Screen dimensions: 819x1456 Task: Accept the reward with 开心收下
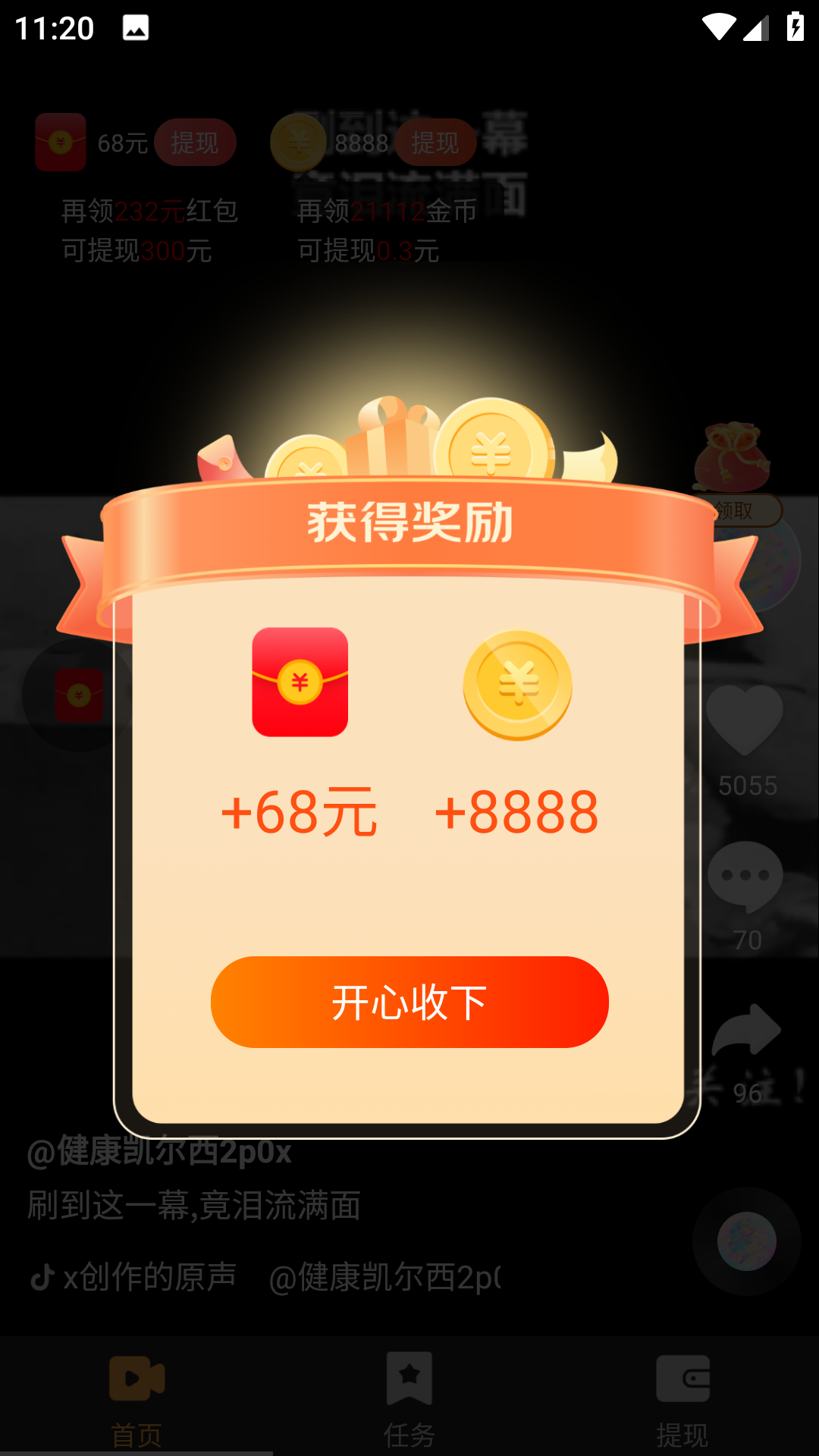coord(409,1002)
